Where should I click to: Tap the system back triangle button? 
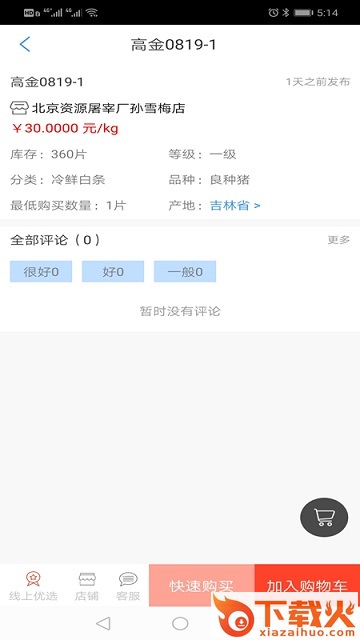(x=103, y=623)
